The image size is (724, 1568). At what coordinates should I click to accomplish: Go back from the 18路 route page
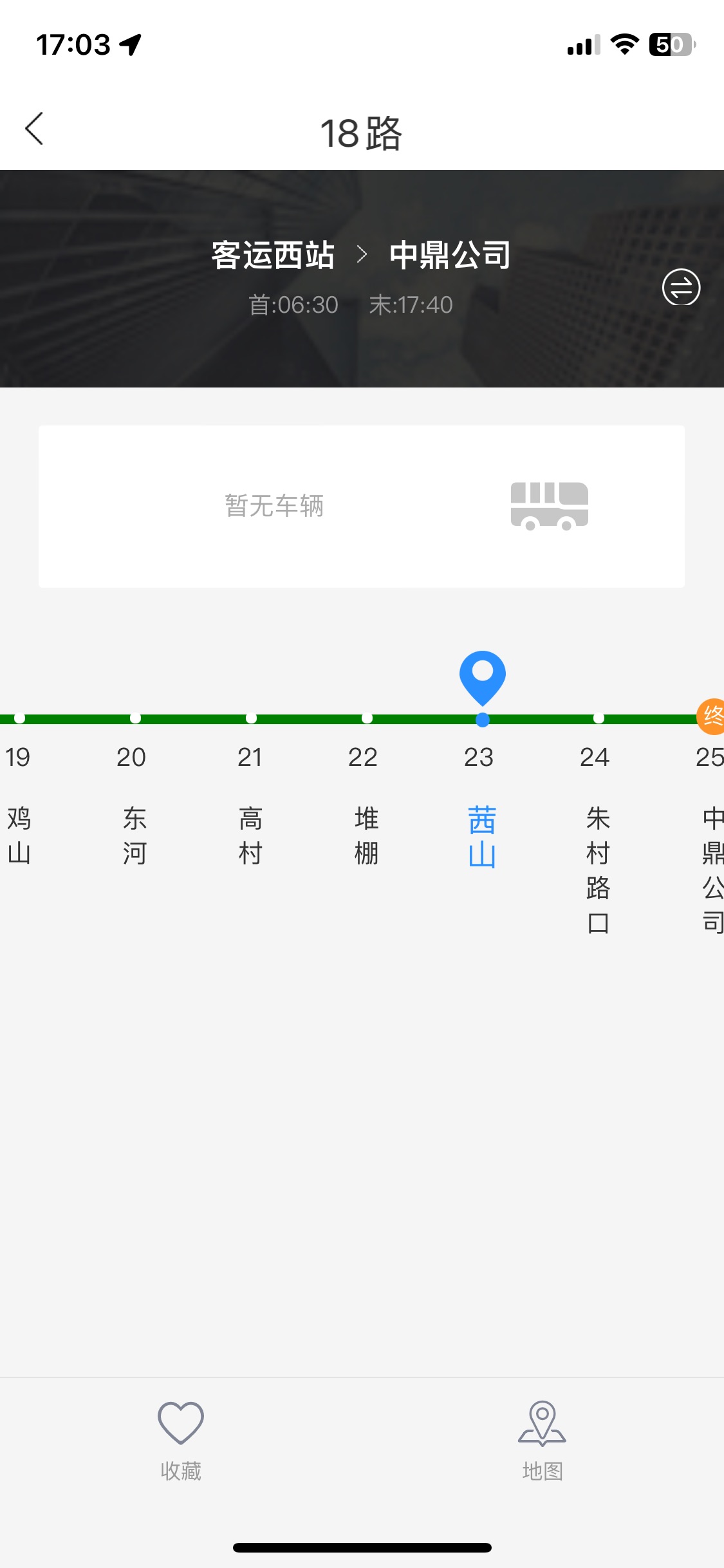coord(34,129)
